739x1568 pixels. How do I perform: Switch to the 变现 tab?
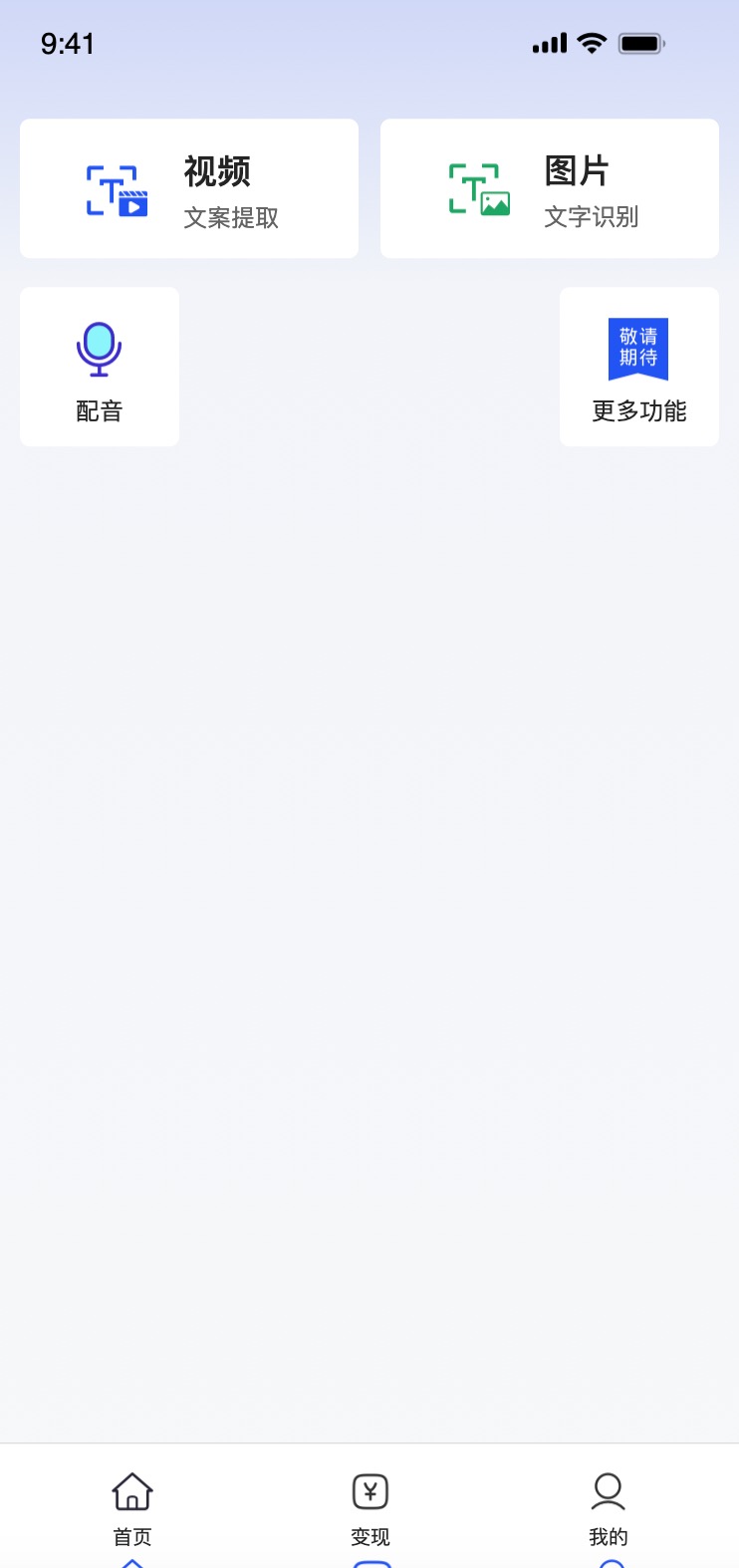370,1508
